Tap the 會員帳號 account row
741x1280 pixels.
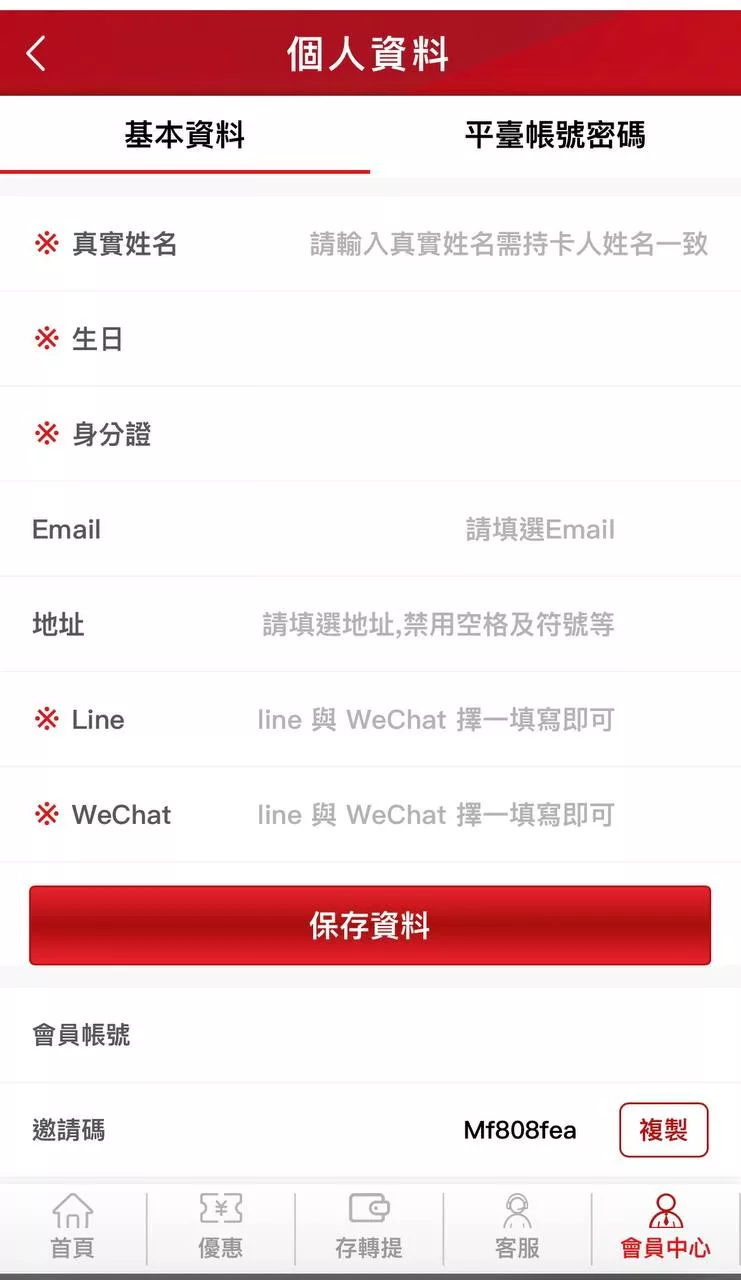click(370, 1034)
